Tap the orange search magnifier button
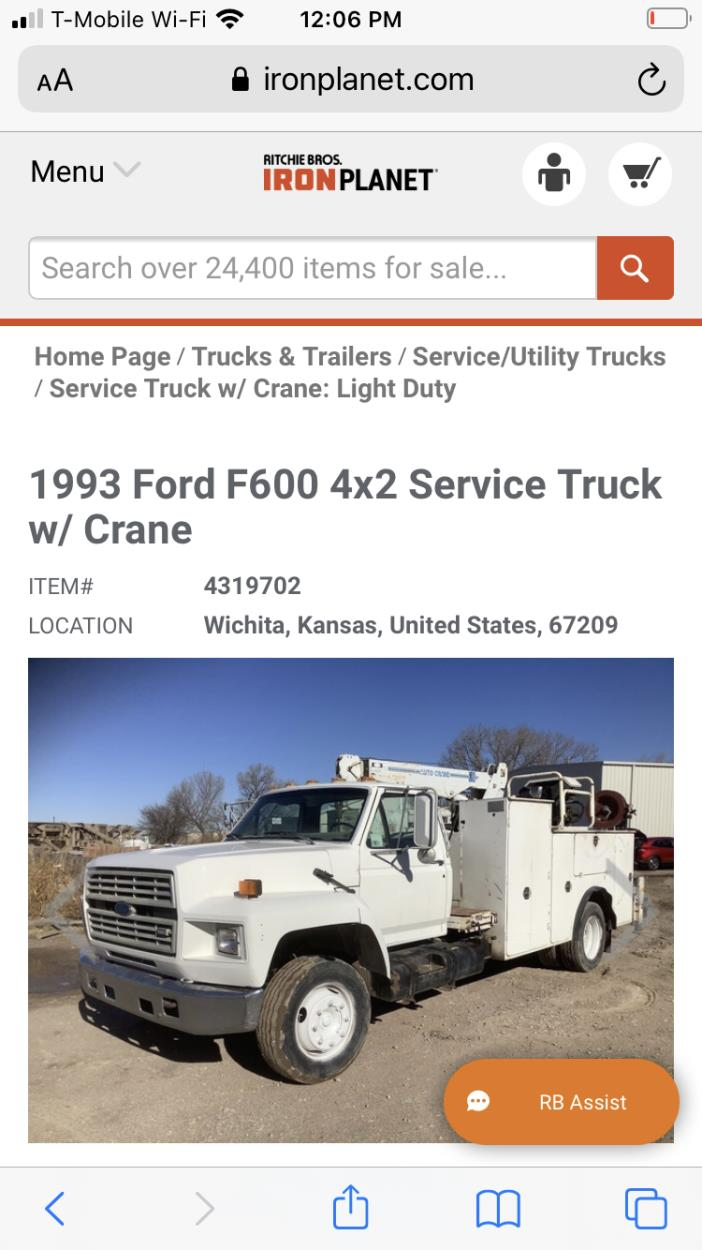 [x=635, y=268]
